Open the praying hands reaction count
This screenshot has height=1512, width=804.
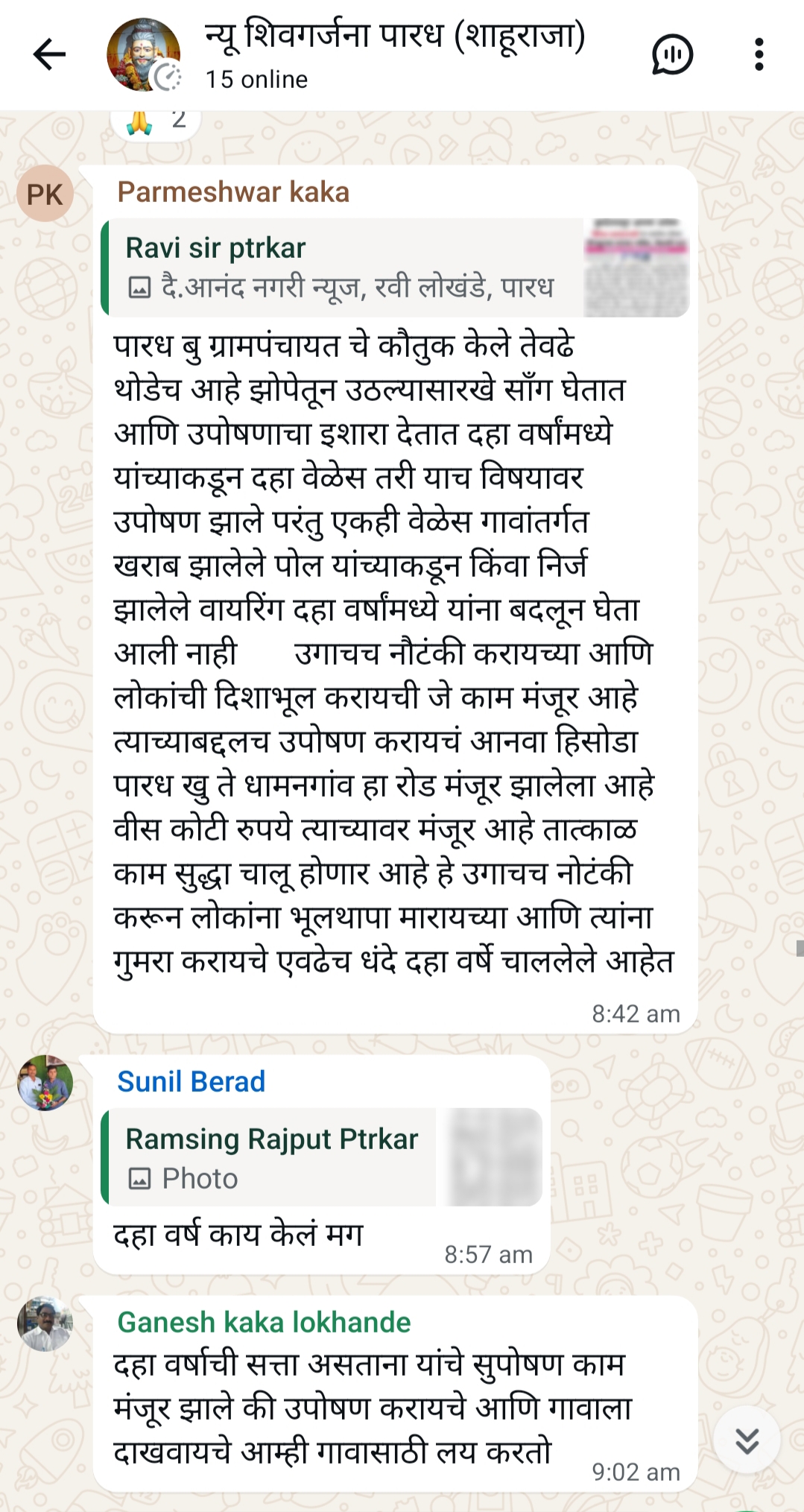coord(156,121)
